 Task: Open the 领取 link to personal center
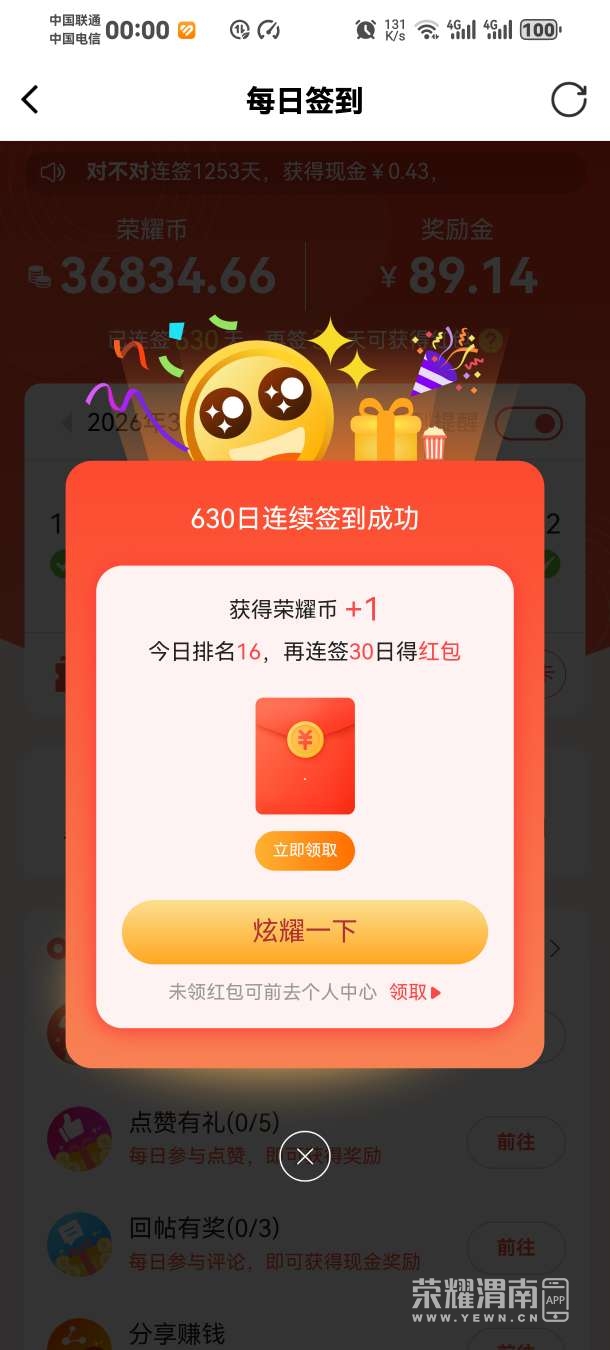[x=414, y=992]
